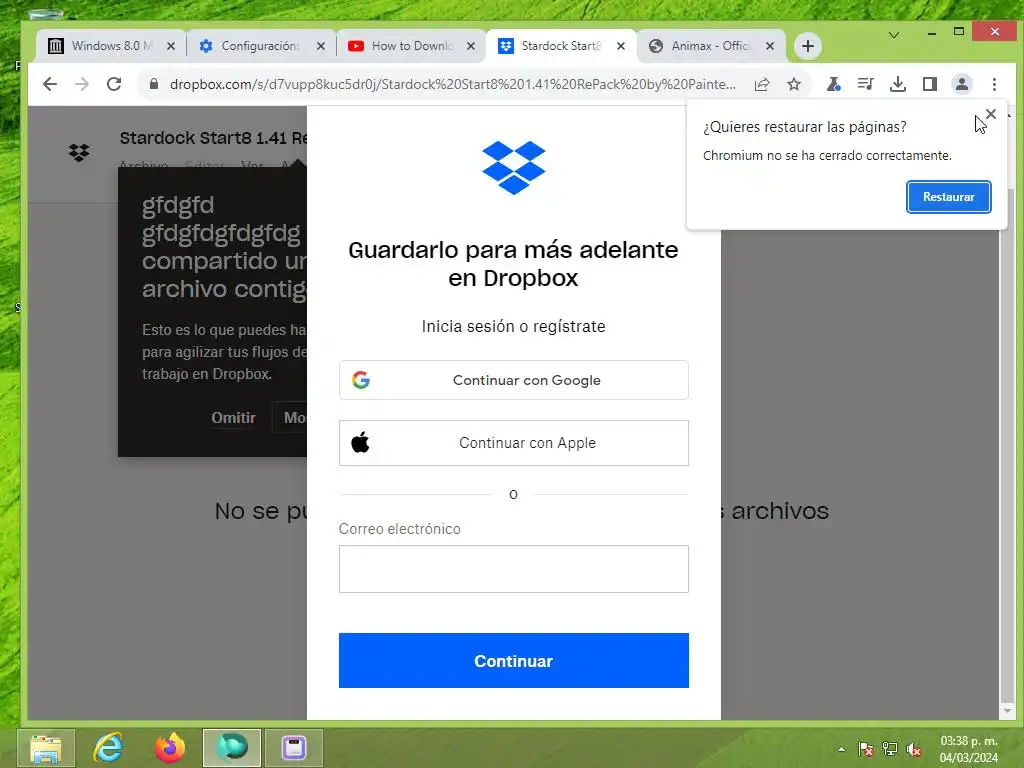Viewport: 1024px width, 768px height.
Task: Open the profile avatar button
Action: 961,84
